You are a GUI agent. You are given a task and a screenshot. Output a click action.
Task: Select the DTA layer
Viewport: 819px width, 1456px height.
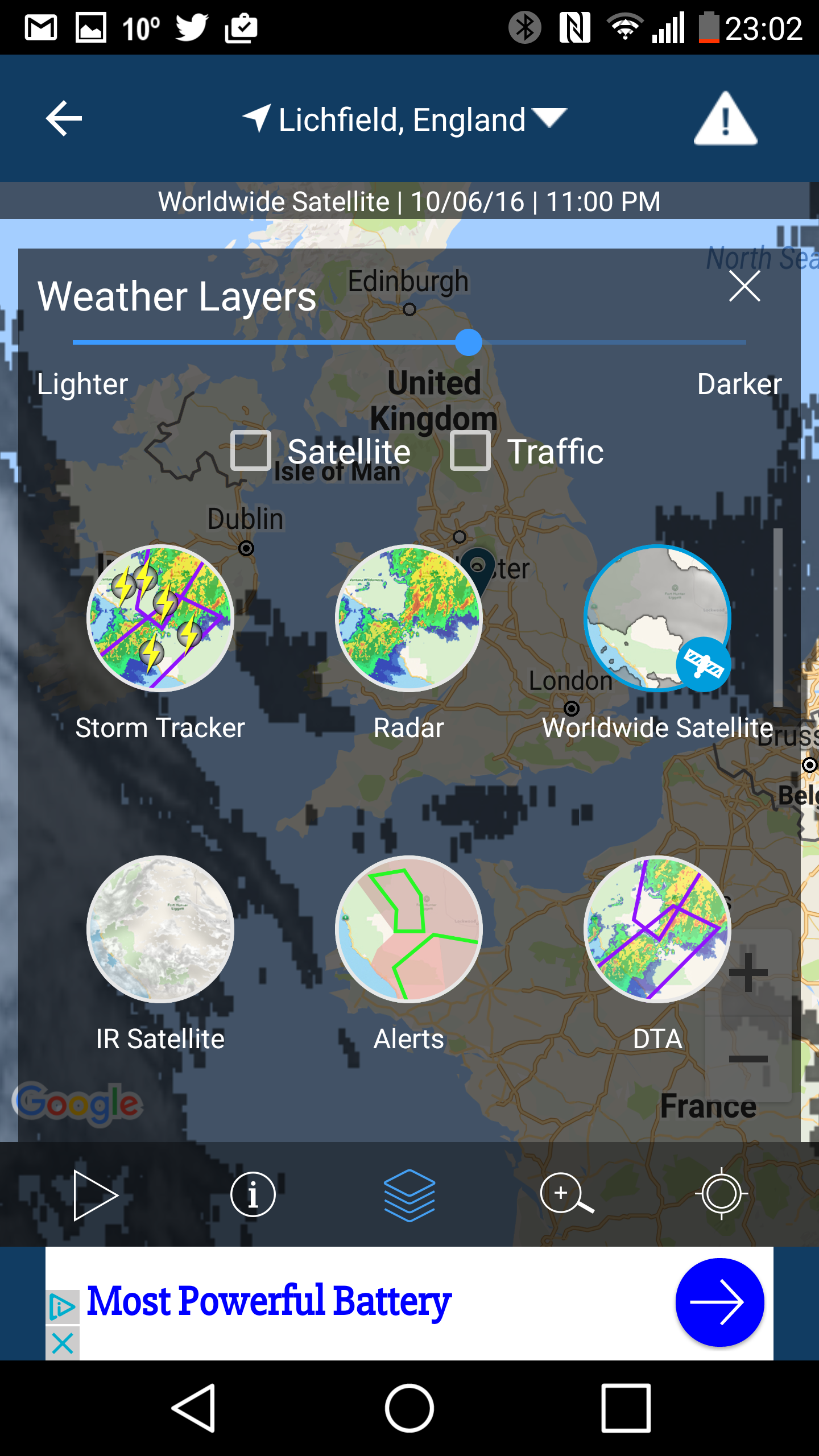pos(657,929)
